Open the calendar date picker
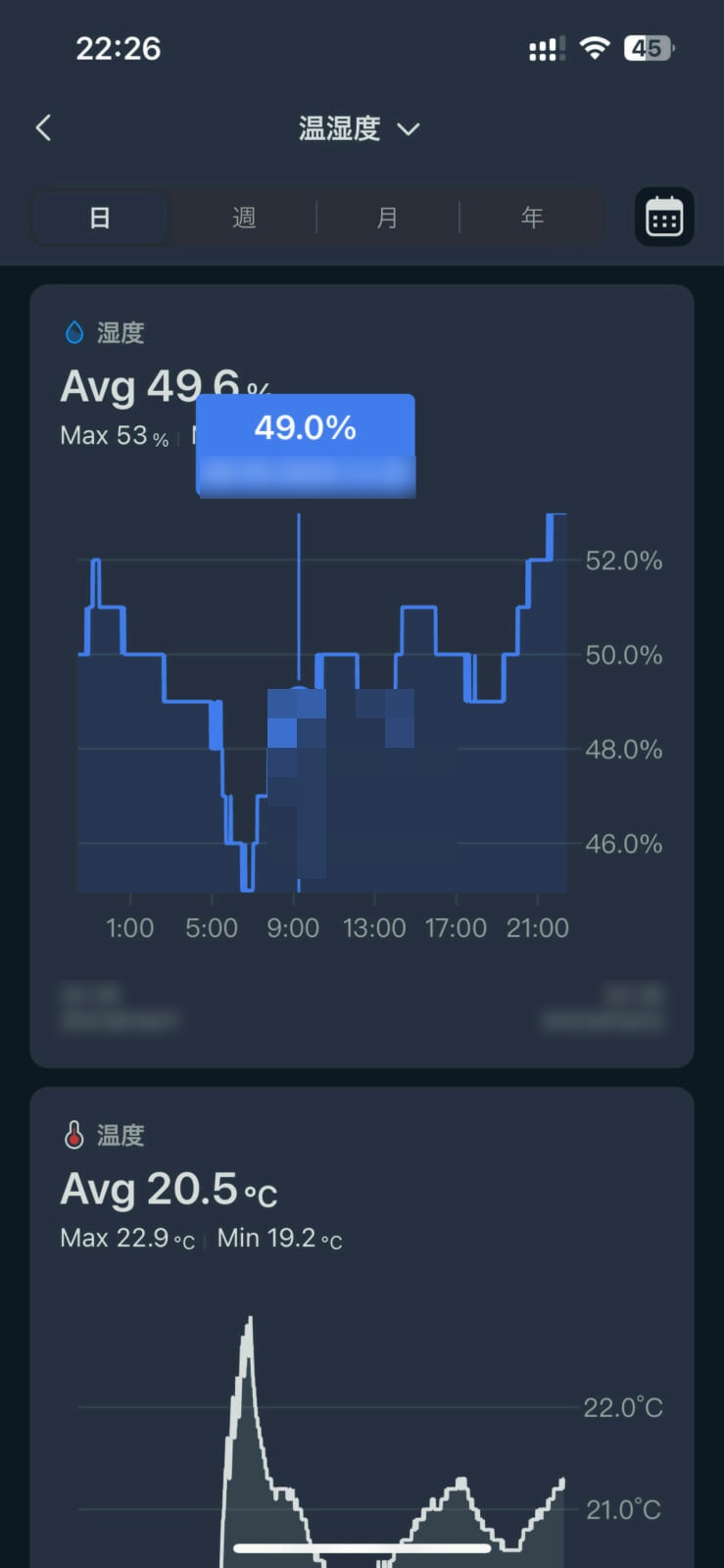 point(664,218)
